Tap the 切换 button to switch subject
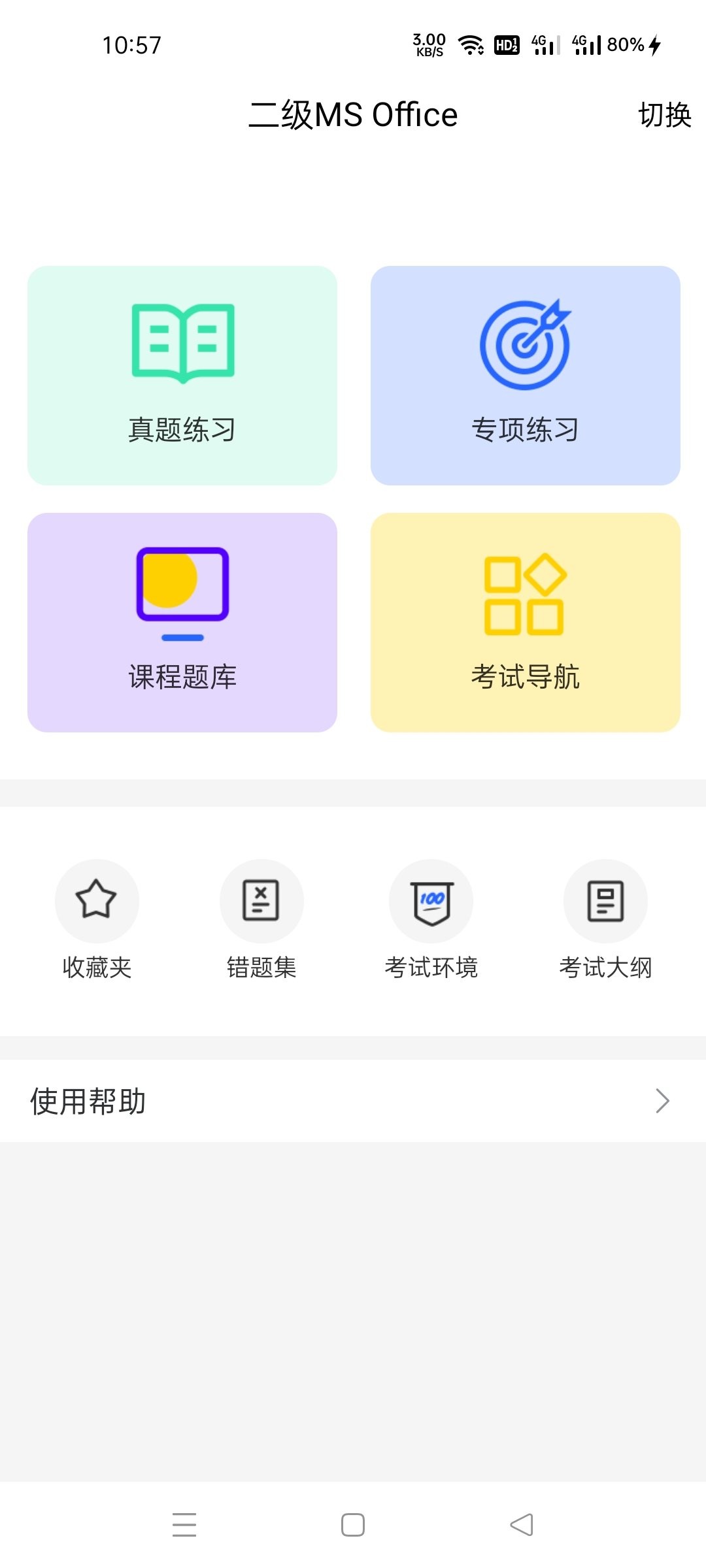The height and width of the screenshot is (1568, 706). (664, 116)
